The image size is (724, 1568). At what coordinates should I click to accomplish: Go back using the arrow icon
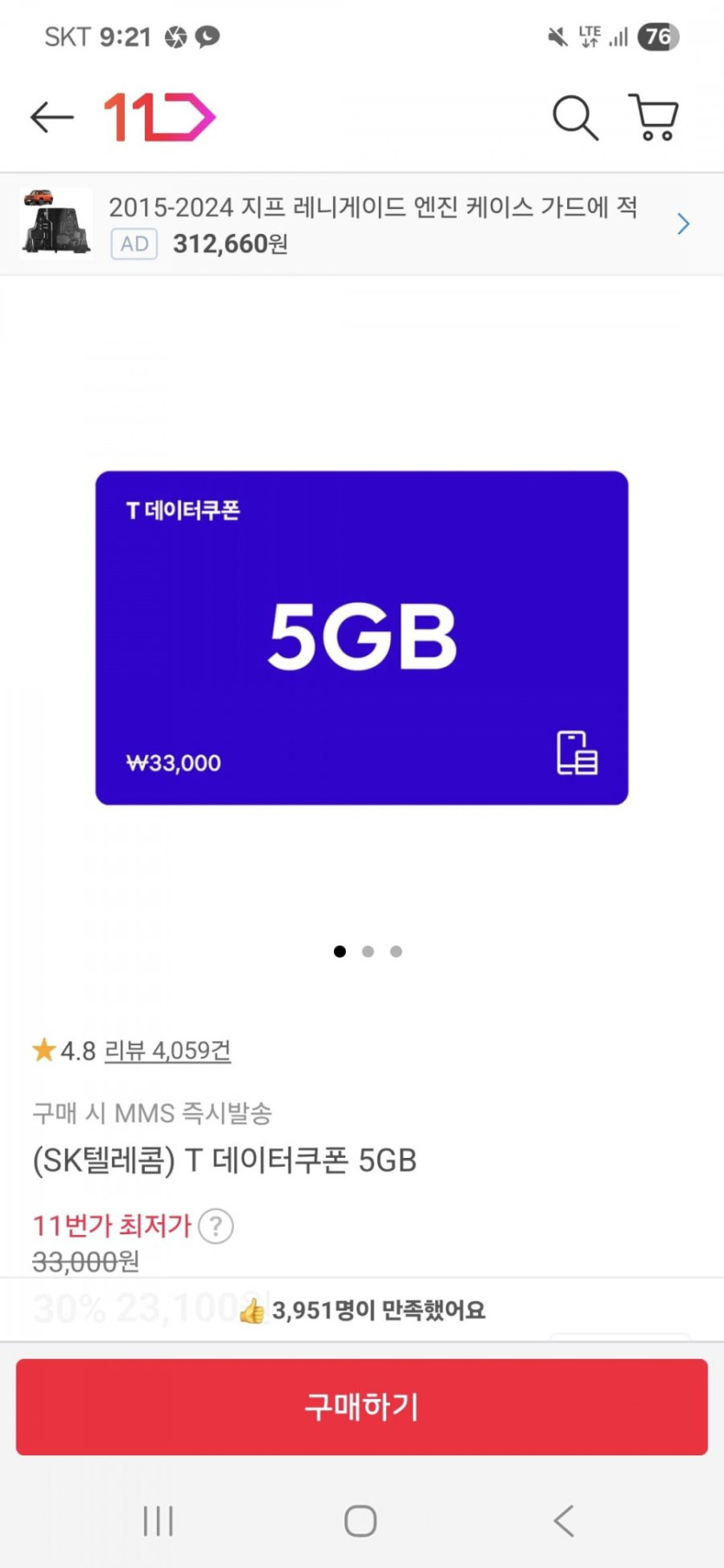click(x=51, y=117)
